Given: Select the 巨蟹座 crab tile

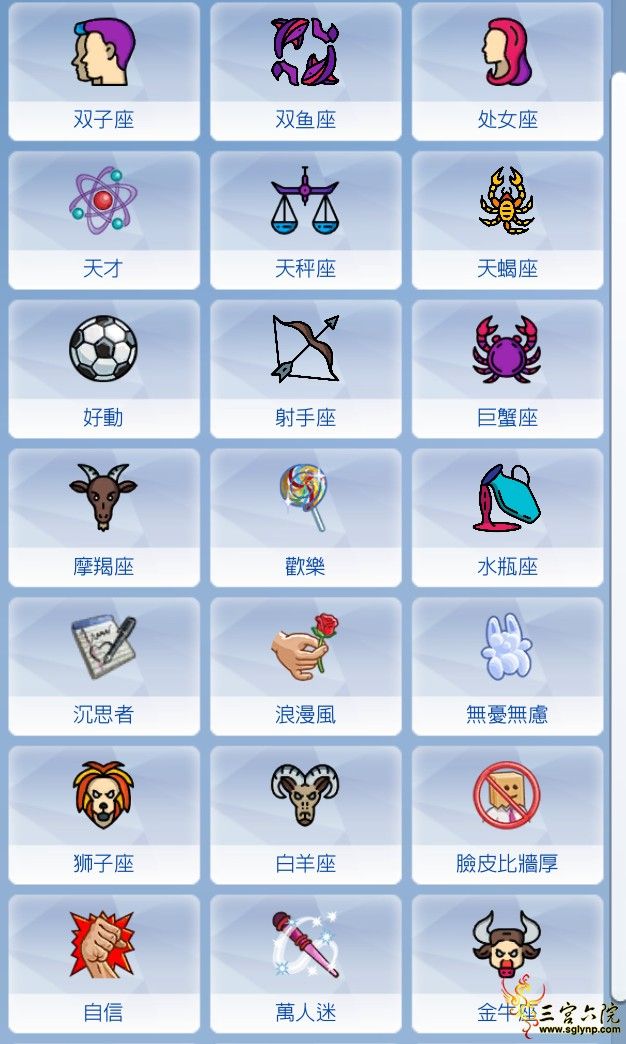Looking at the screenshot, I should [x=507, y=369].
